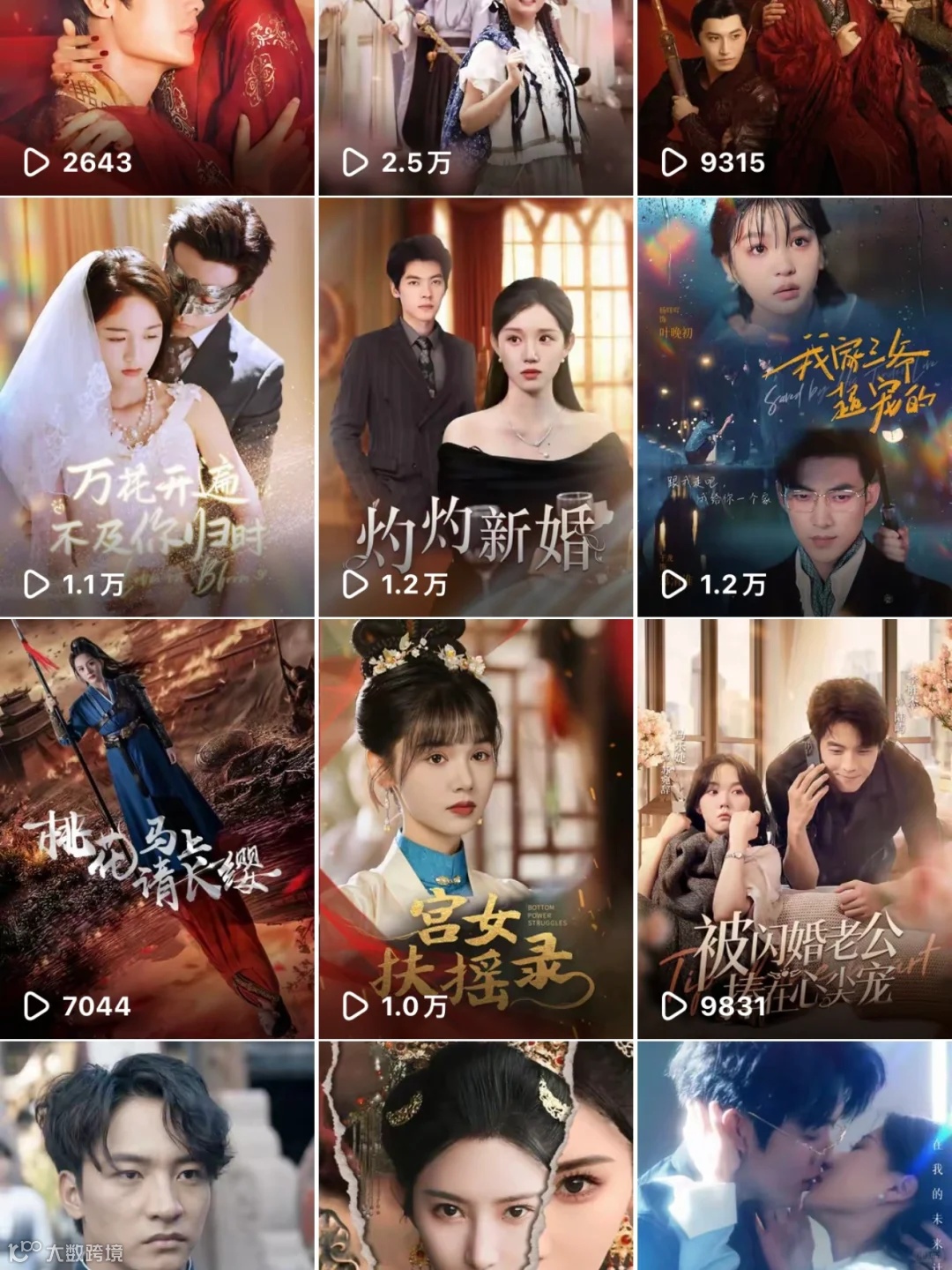Tap the play icon showing 2.5万 views
This screenshot has height=1270, width=952.
point(356,161)
